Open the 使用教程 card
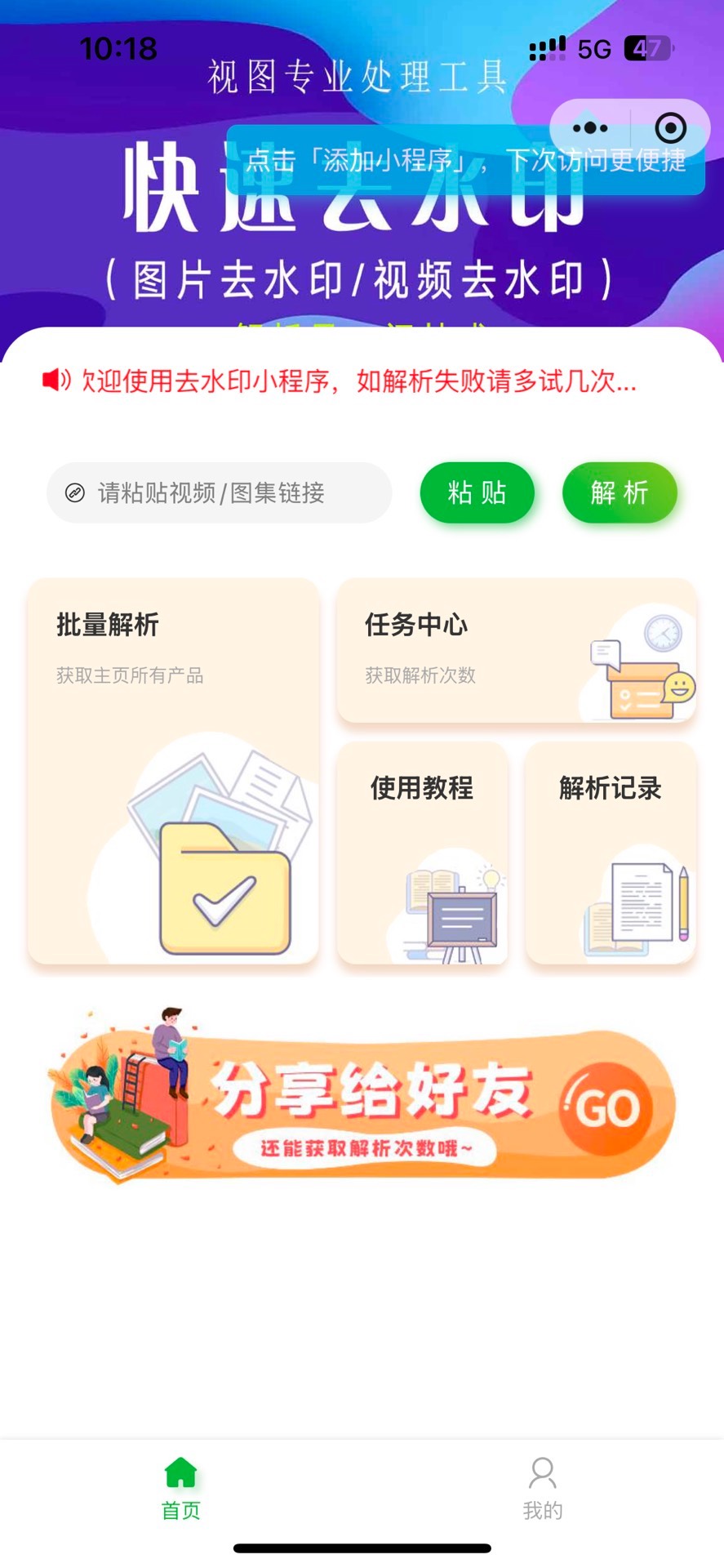Image resolution: width=724 pixels, height=1568 pixels. click(422, 853)
